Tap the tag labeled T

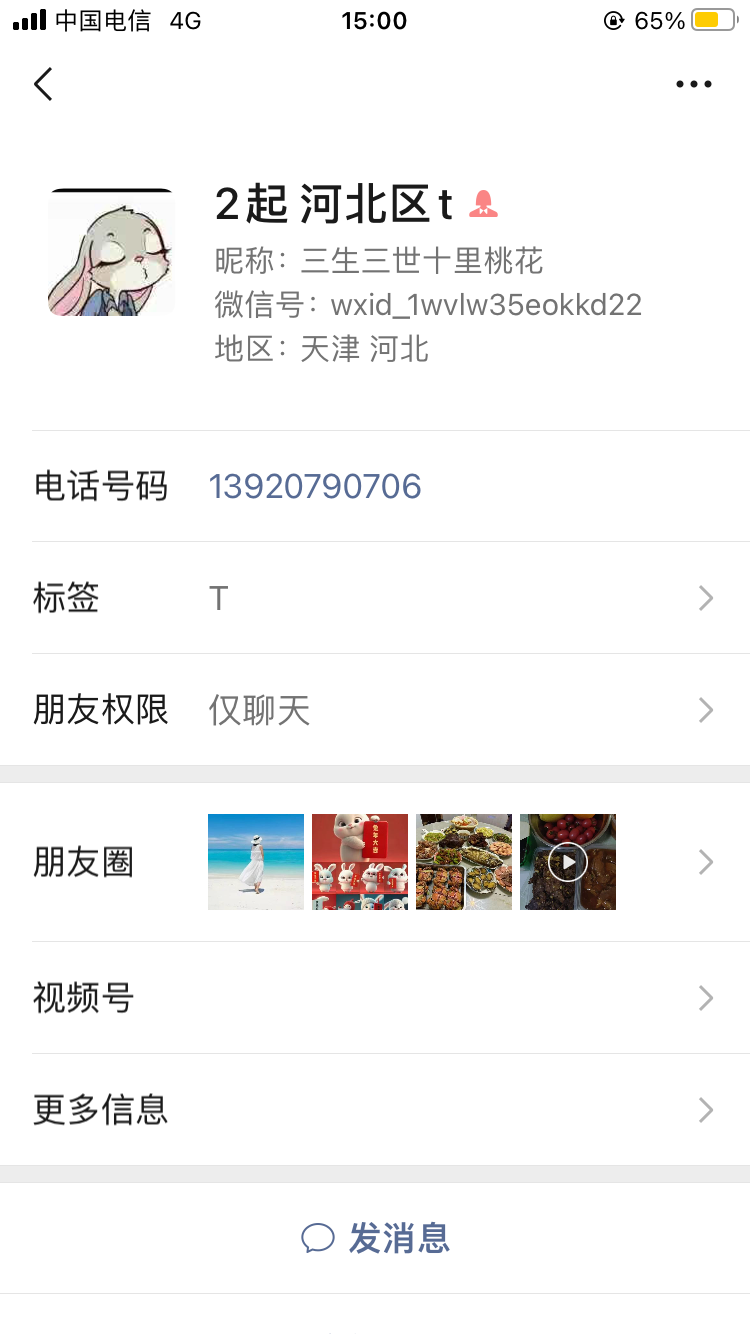click(218, 597)
